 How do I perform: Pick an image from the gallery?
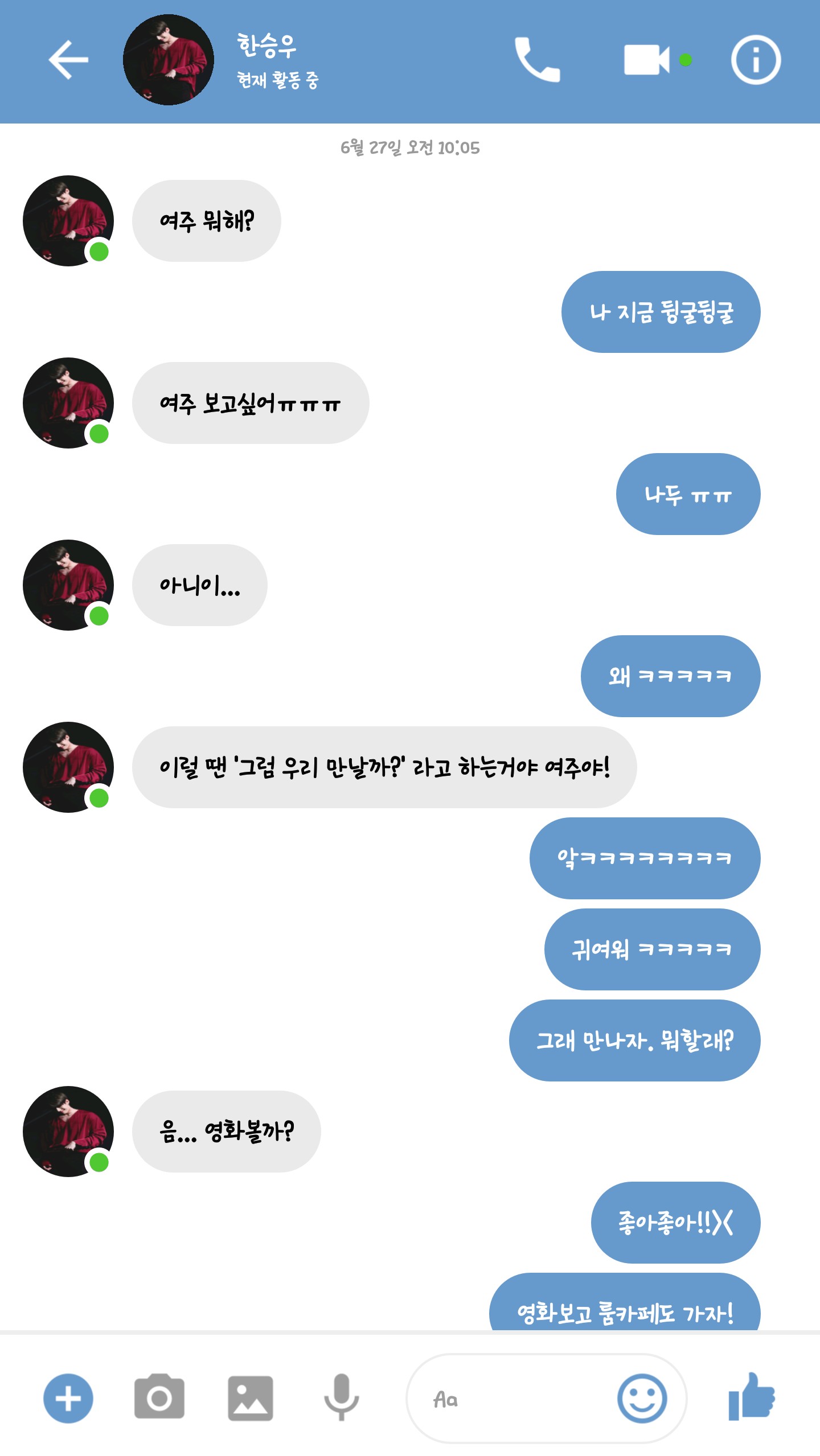[250, 1398]
